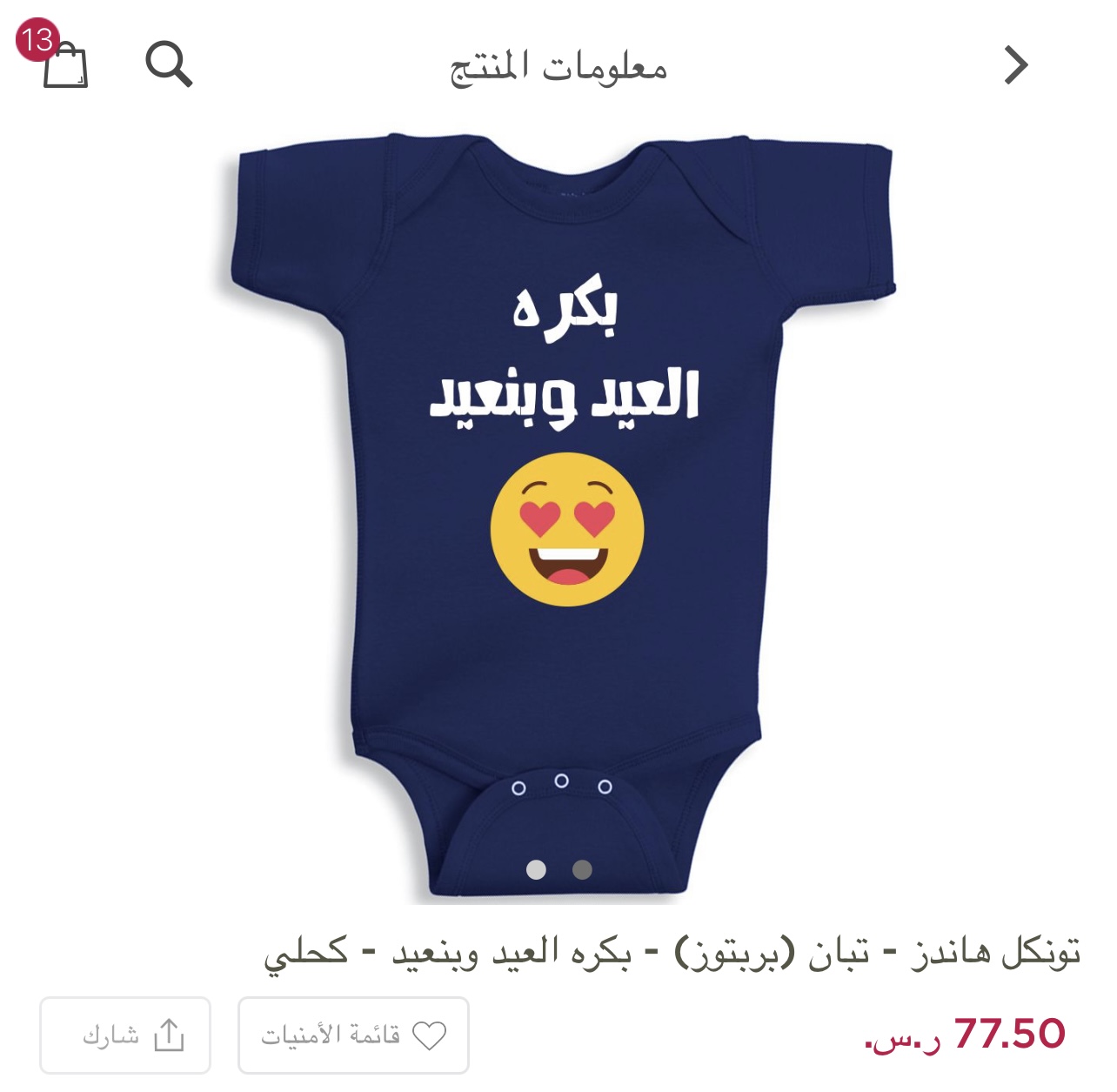Open the search icon
Viewport: 1117px width, 1092px height.
[169, 64]
